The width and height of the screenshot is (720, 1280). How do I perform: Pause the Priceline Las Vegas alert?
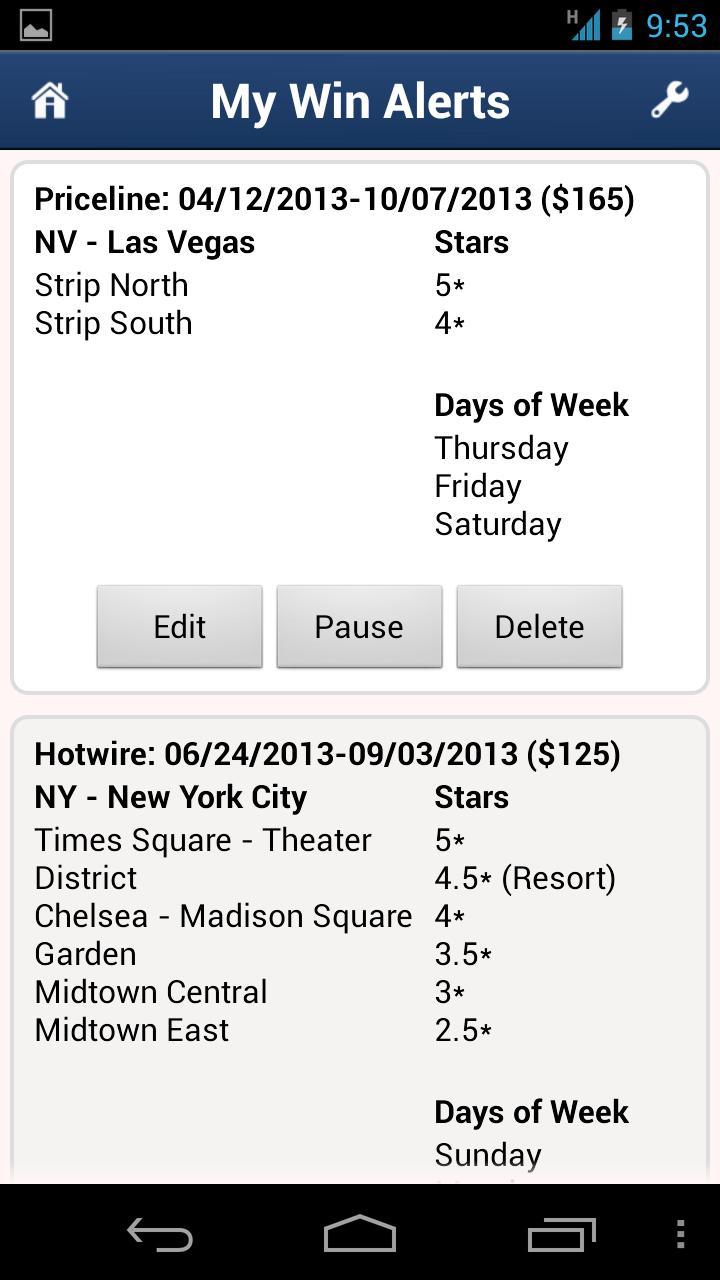click(359, 627)
